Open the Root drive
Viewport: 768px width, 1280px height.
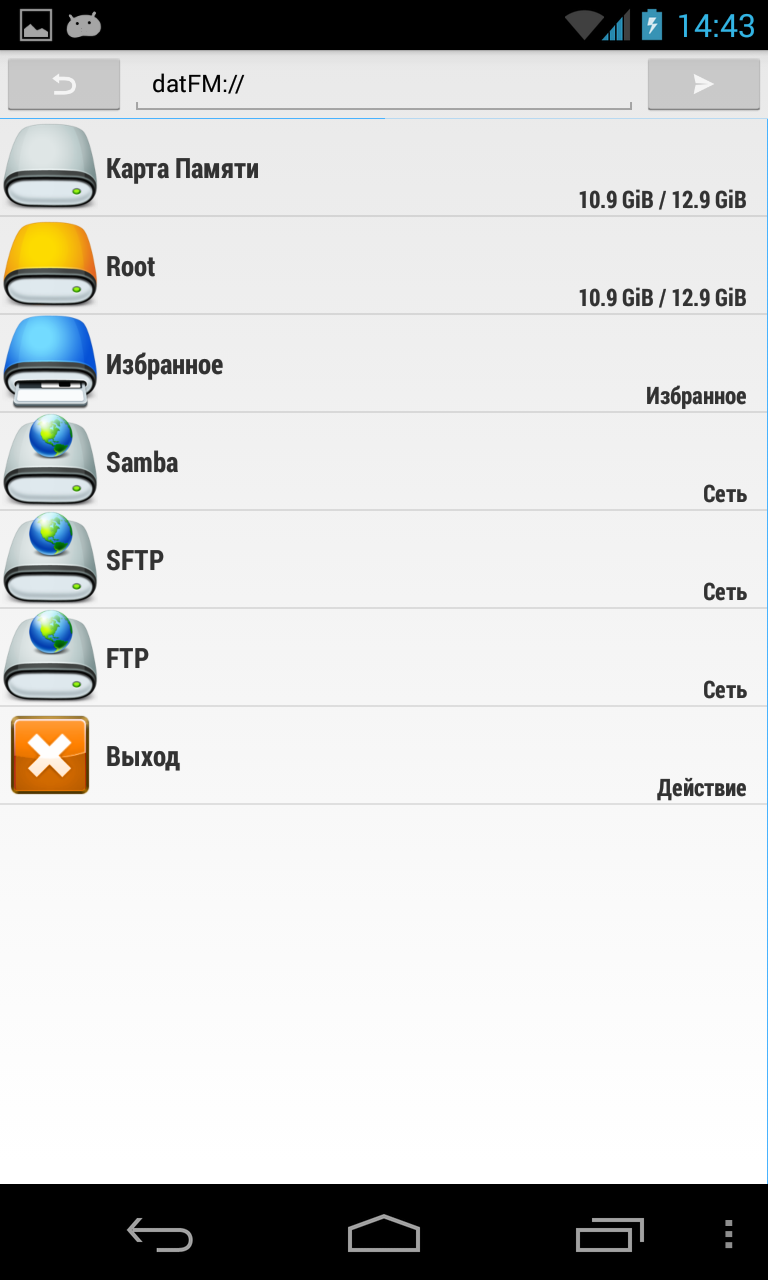[x=384, y=266]
